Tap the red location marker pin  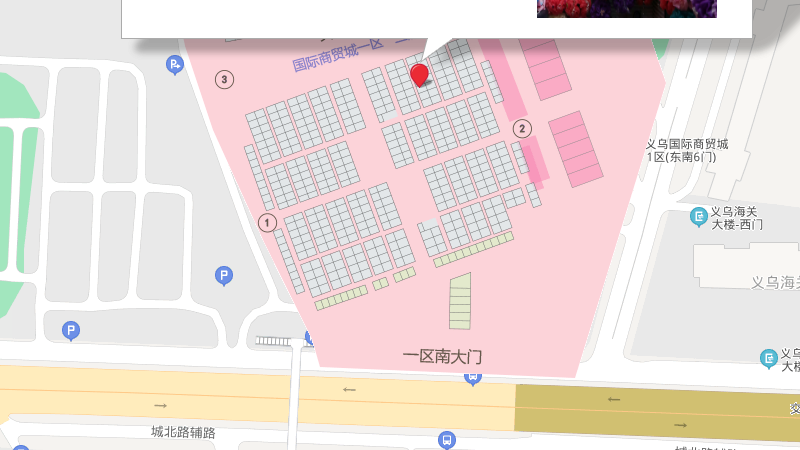click(420, 74)
